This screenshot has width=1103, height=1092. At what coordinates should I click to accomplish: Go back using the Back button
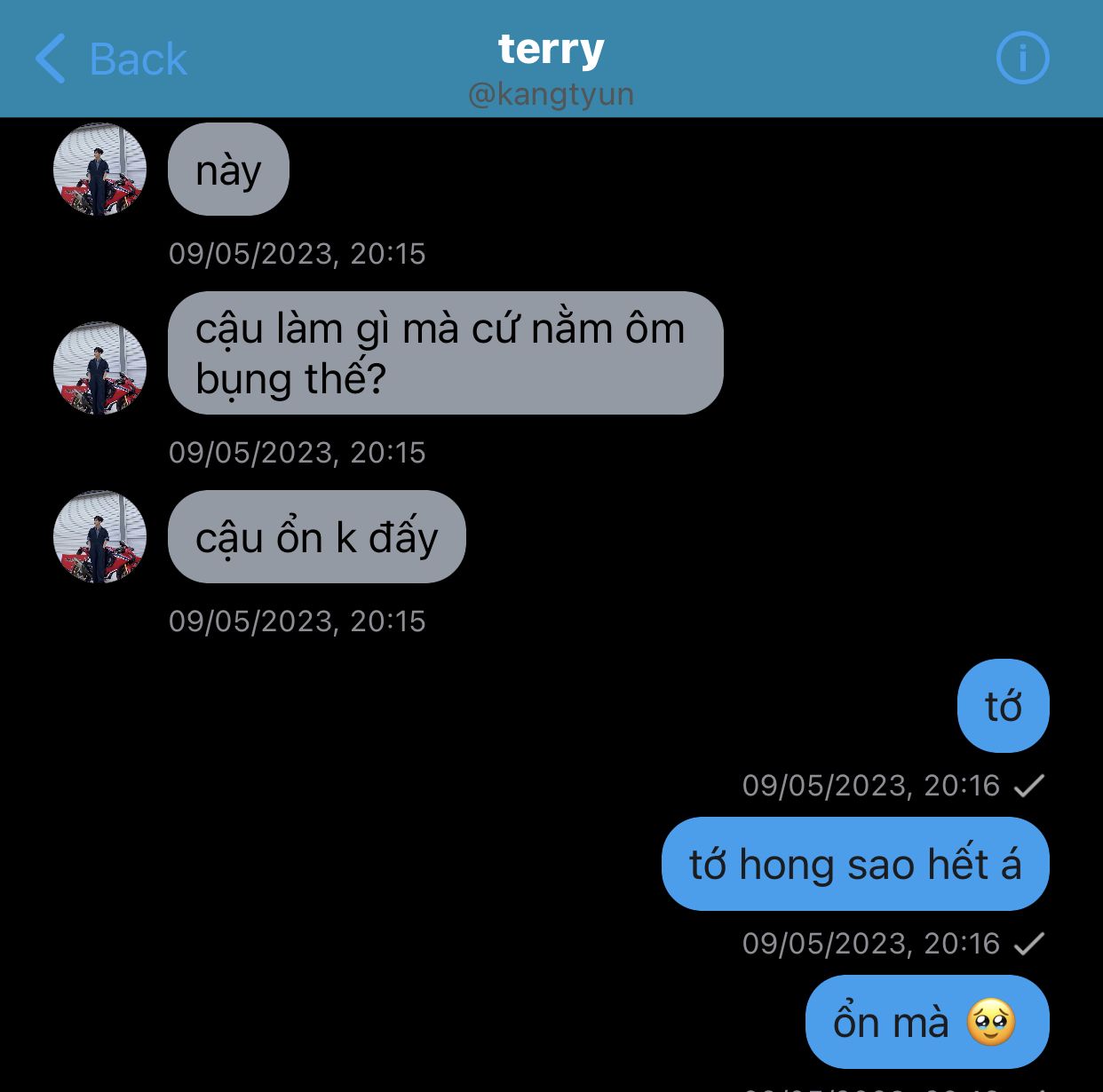[111, 59]
